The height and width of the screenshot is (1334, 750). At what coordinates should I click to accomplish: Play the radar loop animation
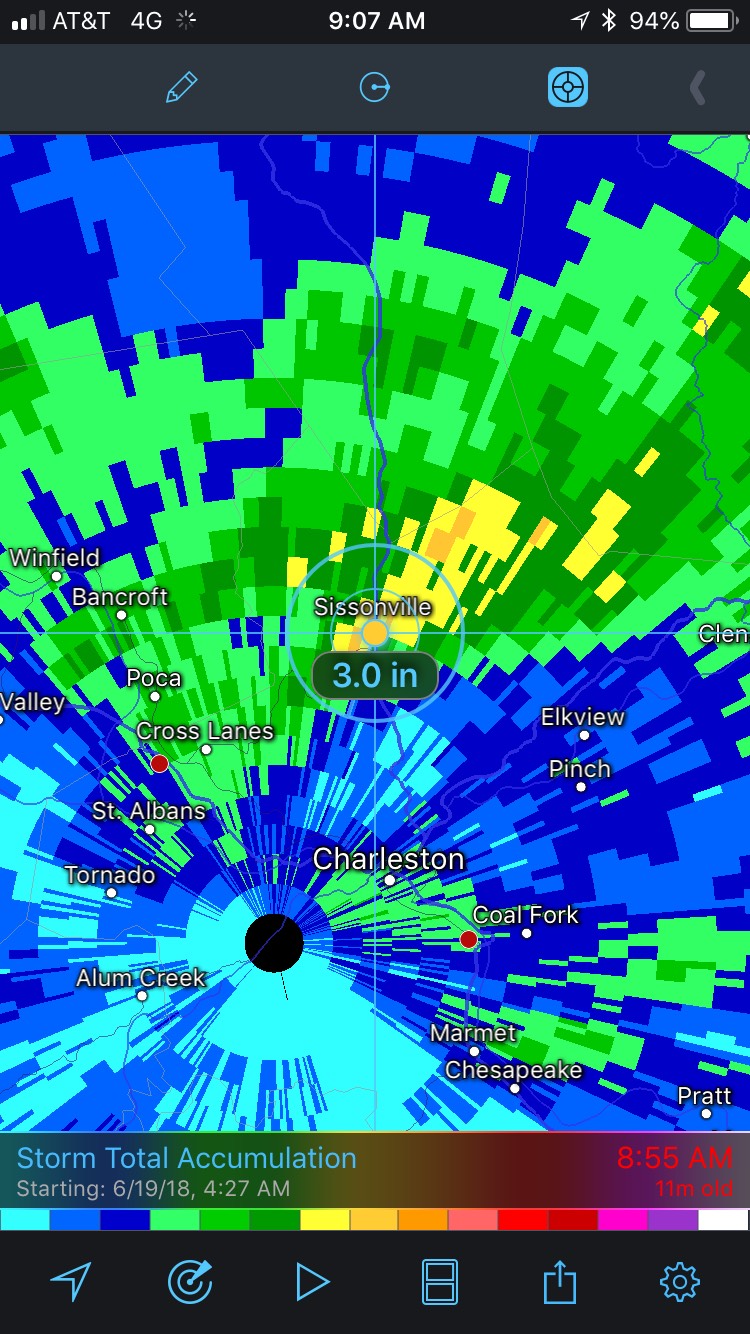point(312,1281)
